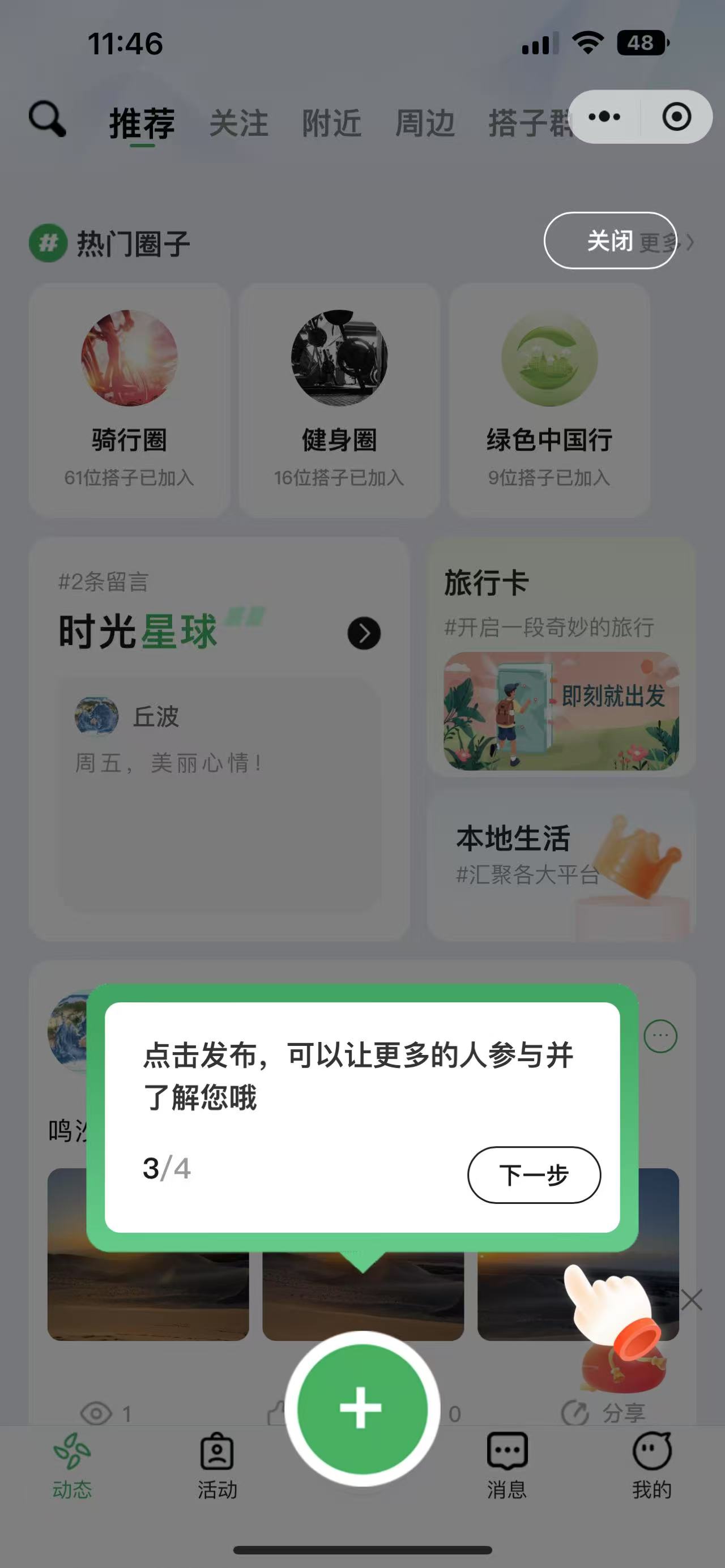Switch to the 周边 tab
Screen dimensions: 725x1568
(425, 123)
